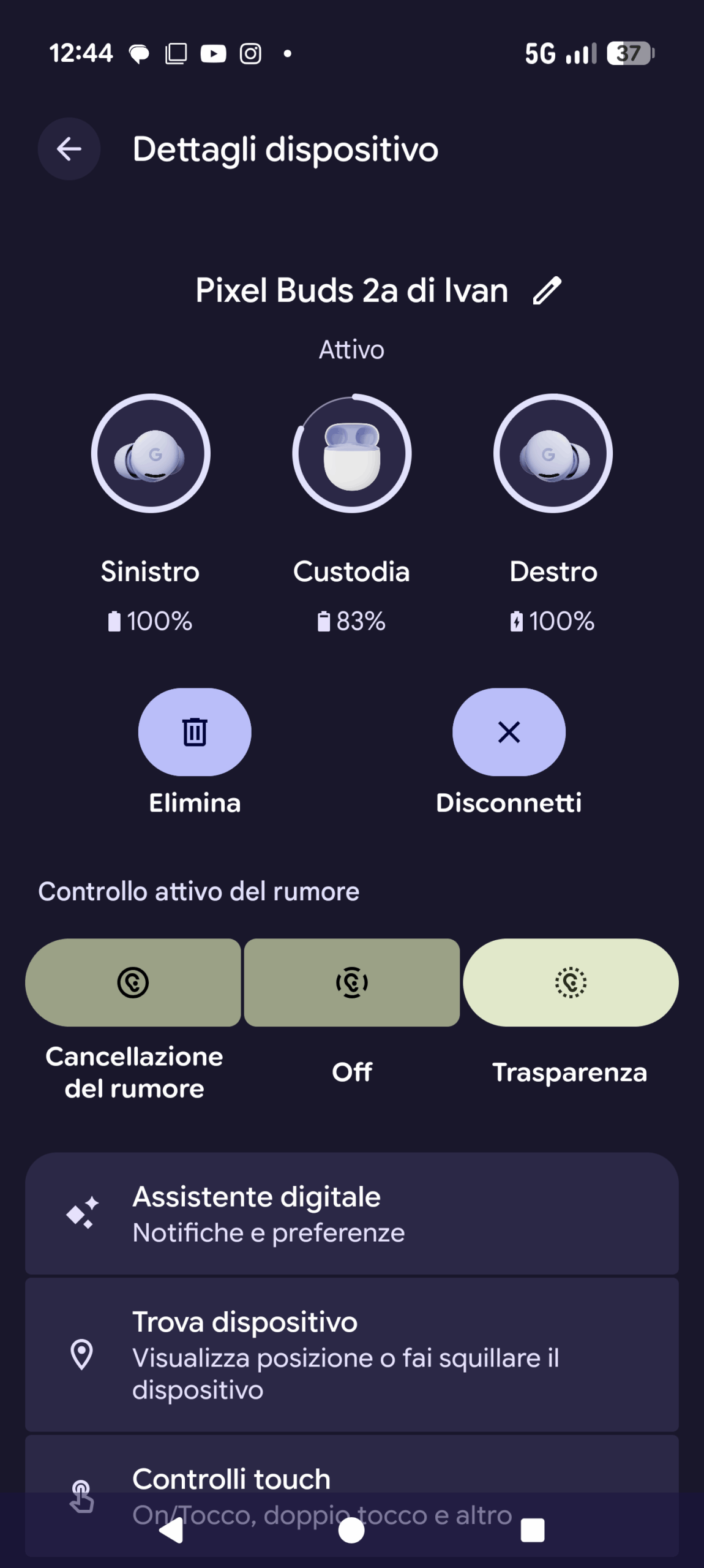The width and height of the screenshot is (704, 1568).
Task: Switch to Trasparenza mode
Action: (571, 982)
